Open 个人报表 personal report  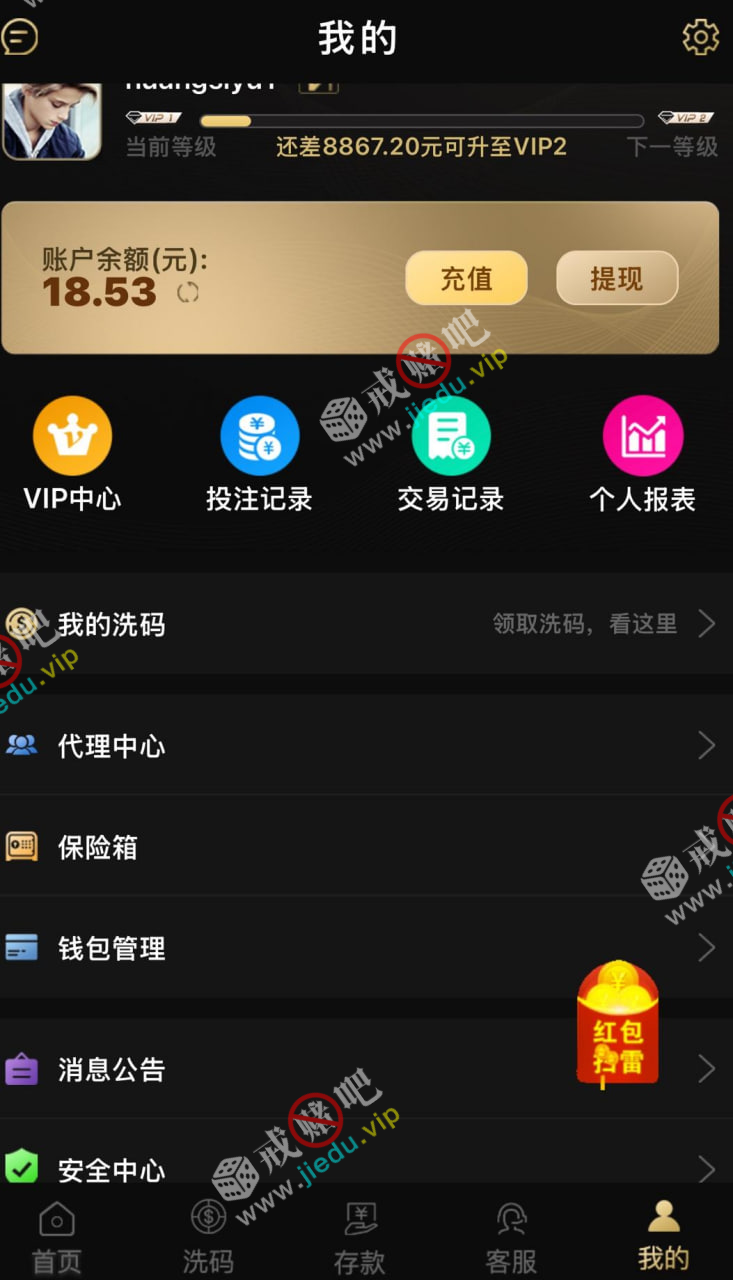[642, 455]
